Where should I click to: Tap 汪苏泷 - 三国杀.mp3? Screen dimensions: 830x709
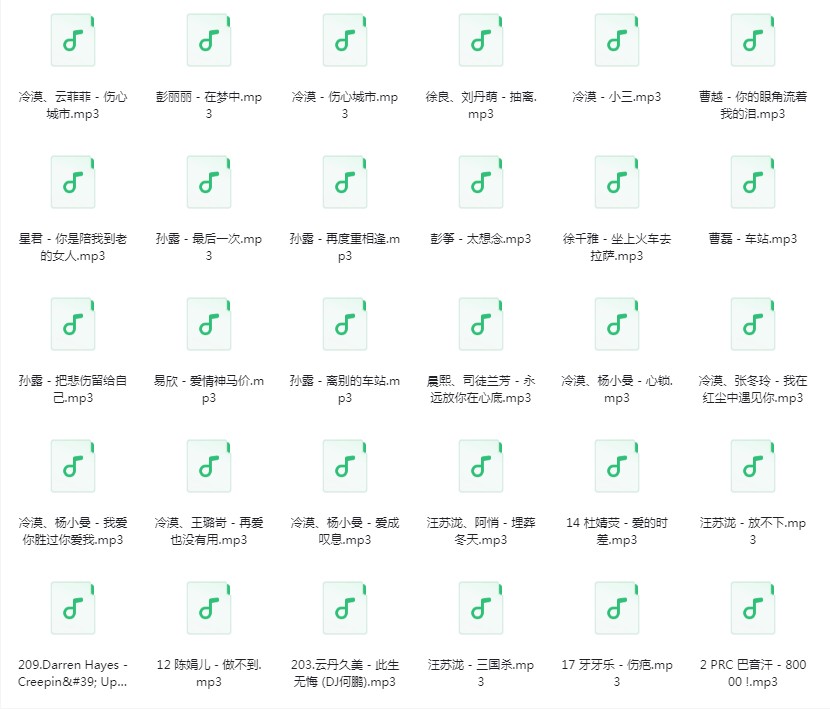(481, 608)
